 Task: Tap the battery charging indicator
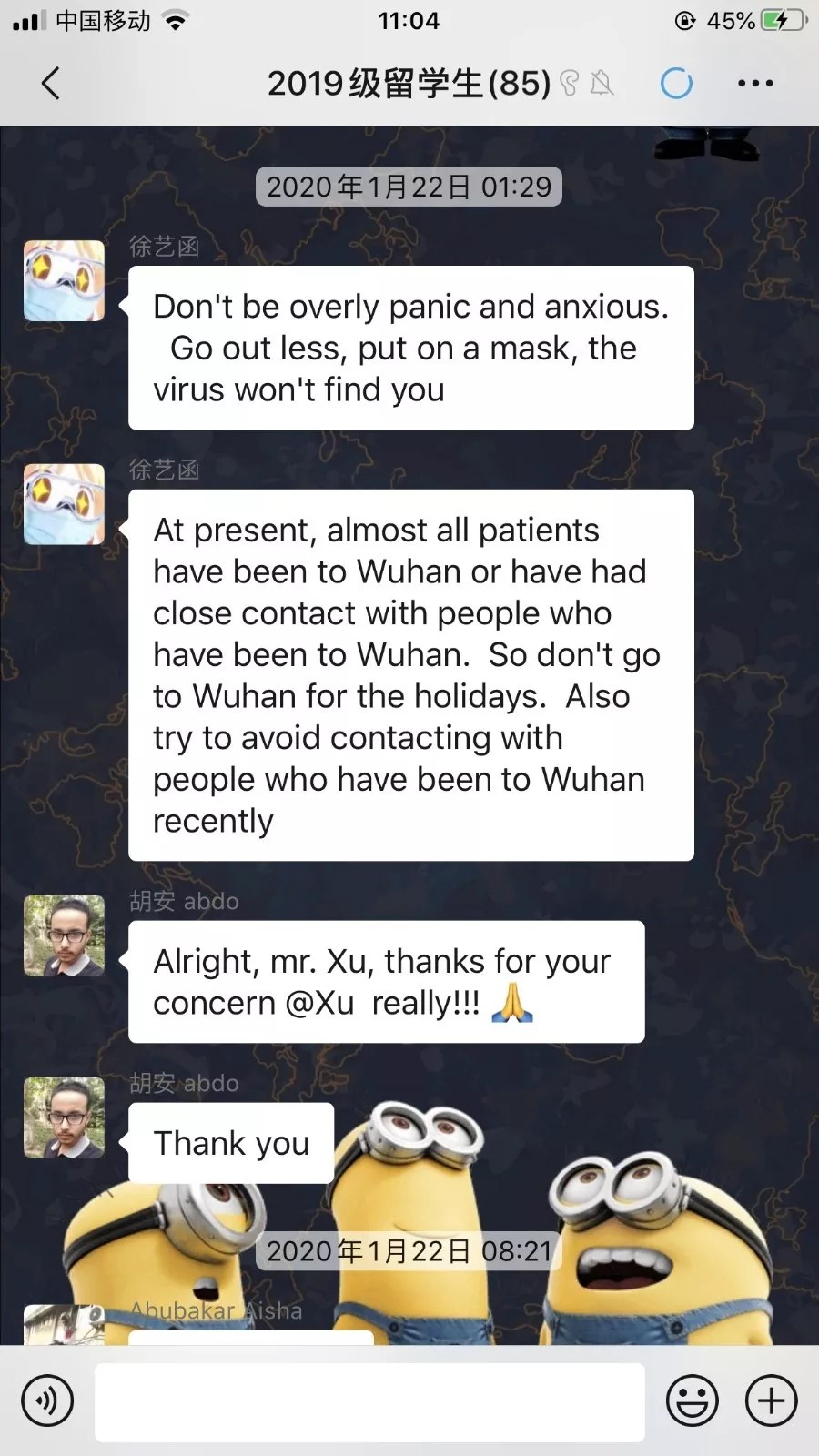(x=778, y=20)
